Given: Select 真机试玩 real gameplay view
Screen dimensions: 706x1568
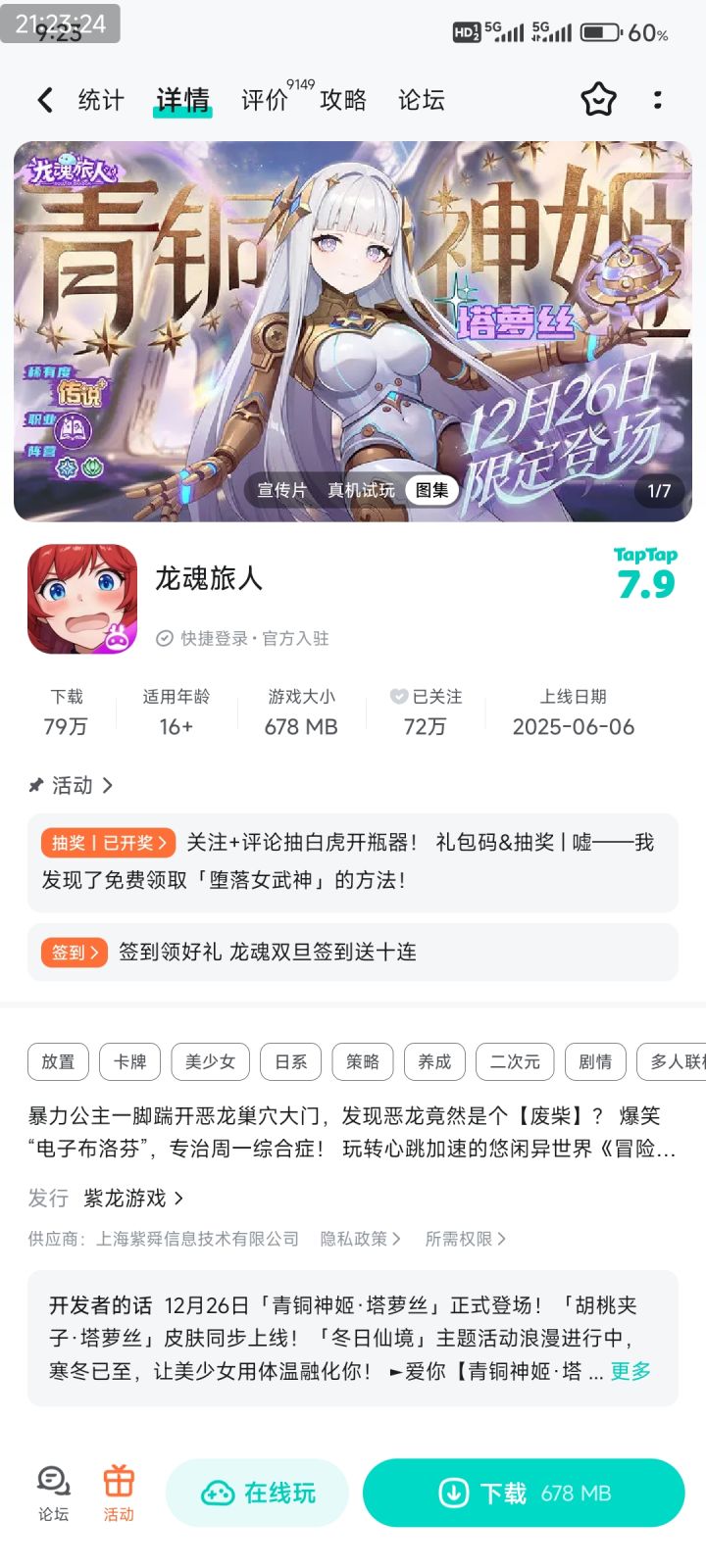Looking at the screenshot, I should pos(362,490).
